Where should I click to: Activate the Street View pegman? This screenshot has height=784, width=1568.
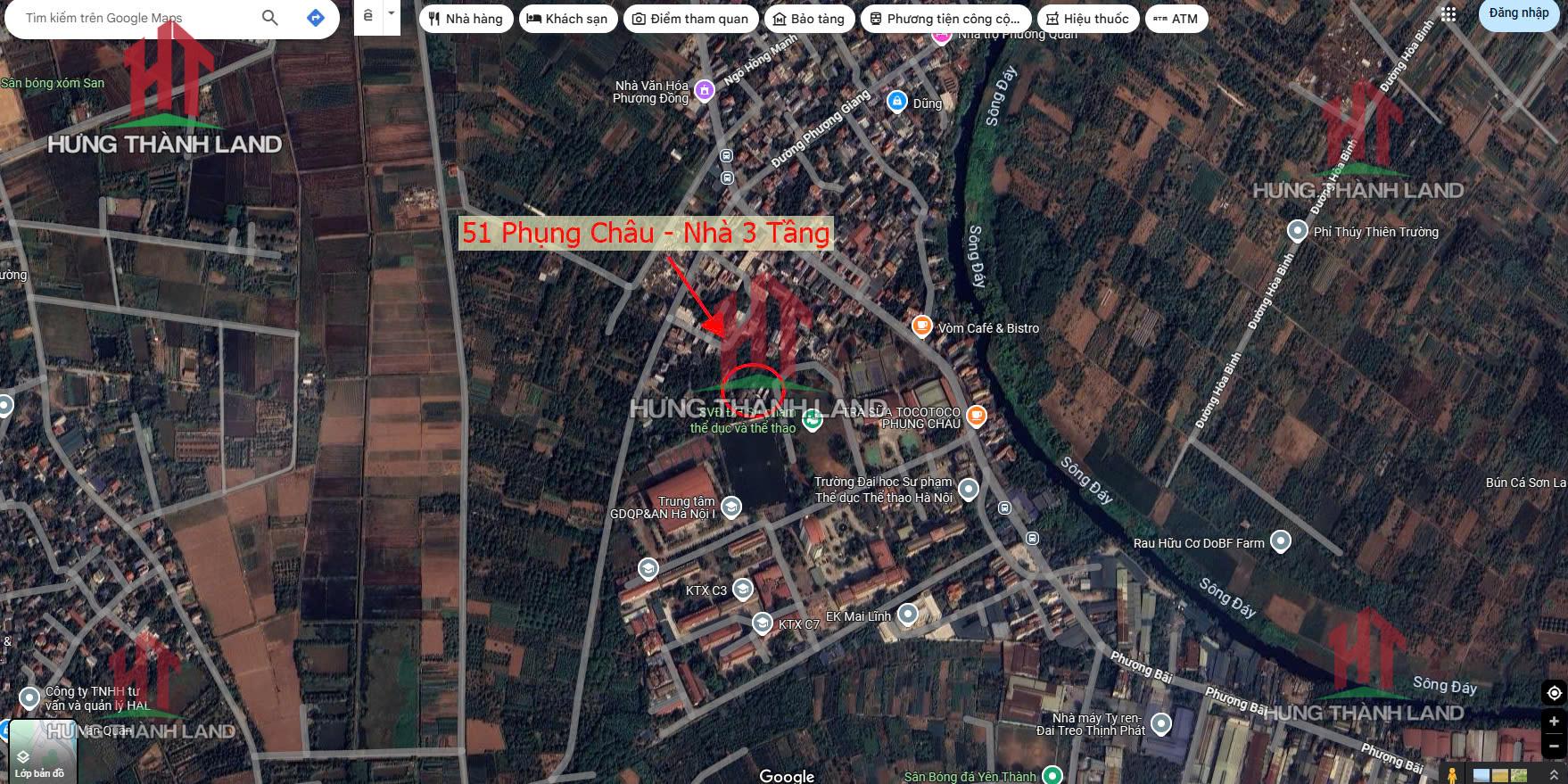click(x=1452, y=774)
